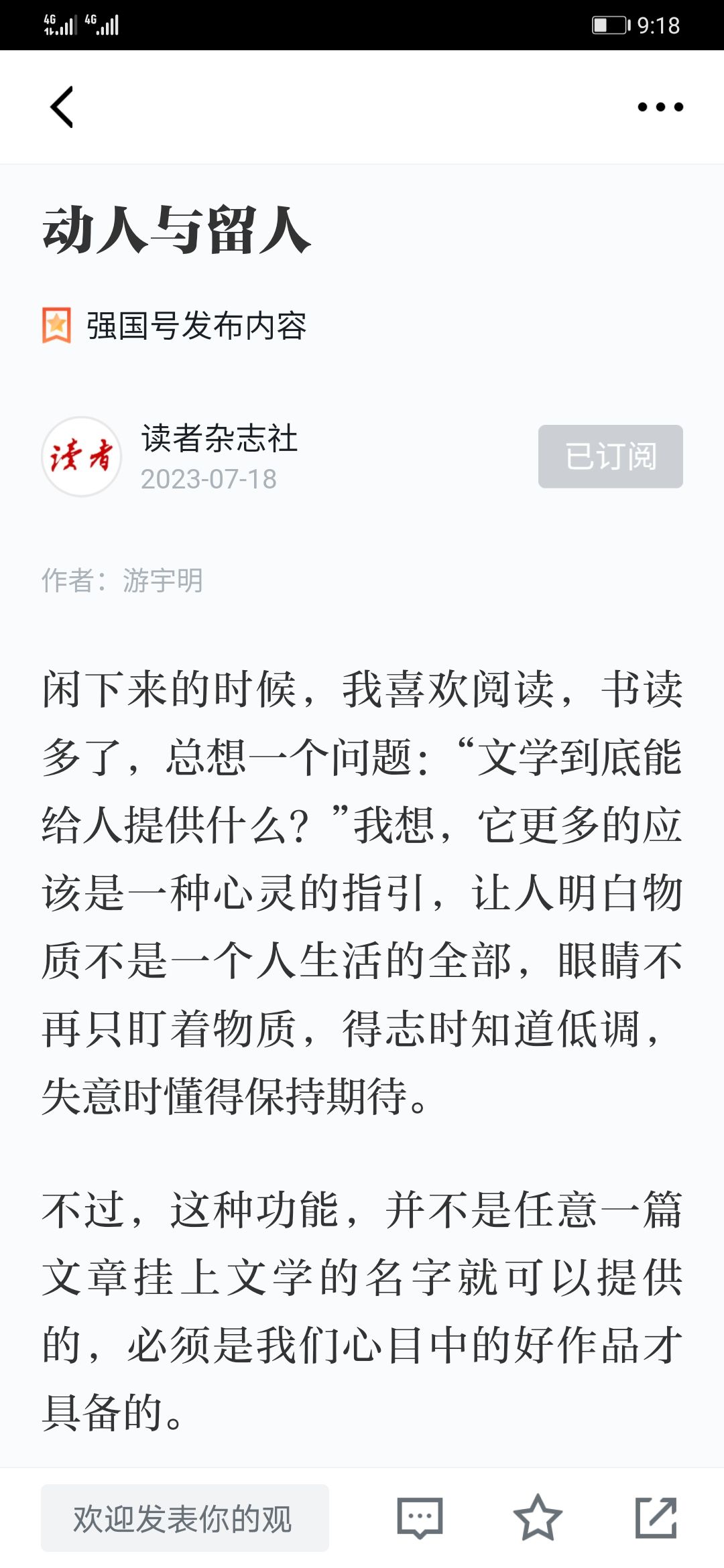View the article comments

pyautogui.click(x=420, y=1518)
